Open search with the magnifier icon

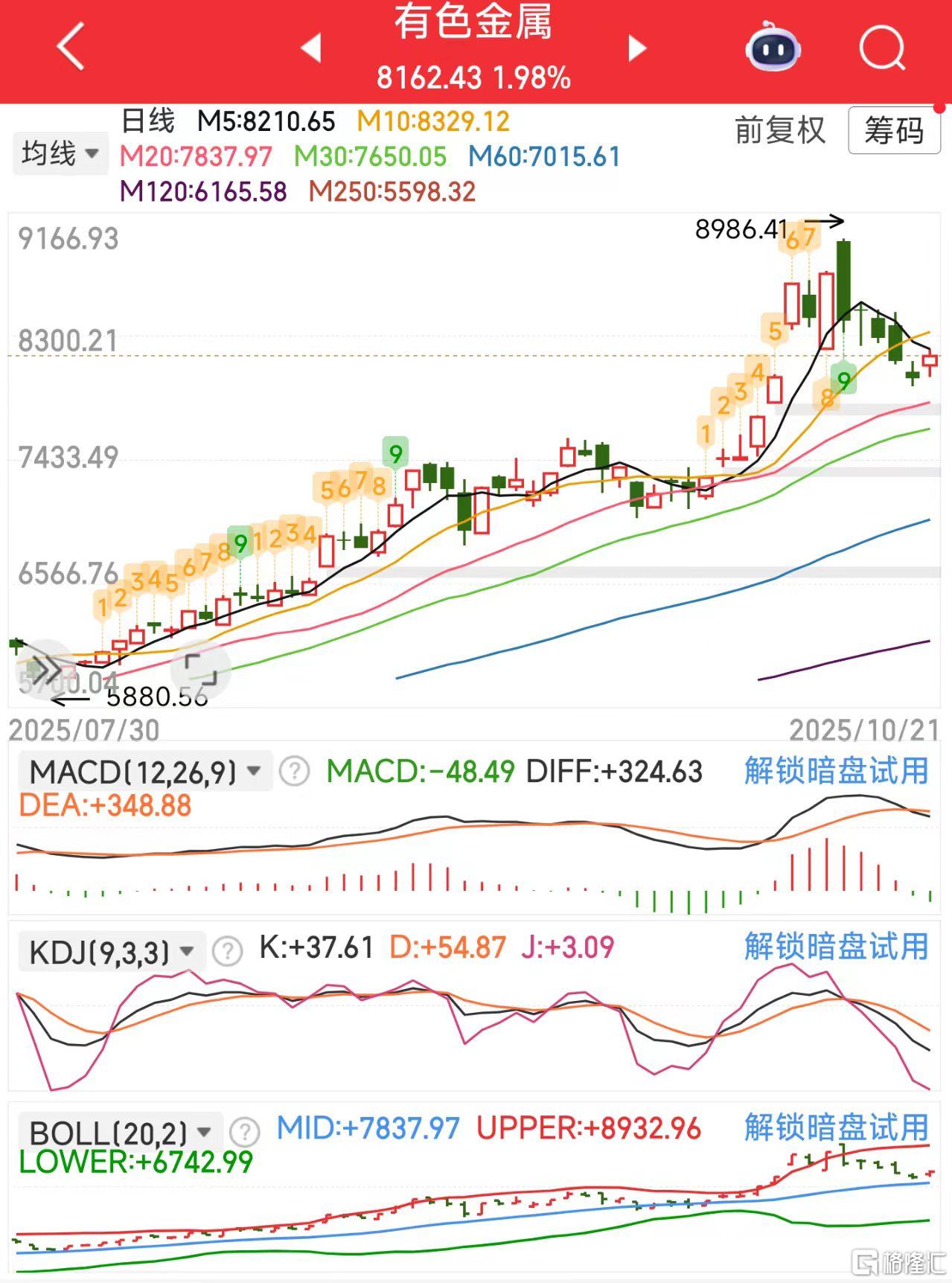881,48
